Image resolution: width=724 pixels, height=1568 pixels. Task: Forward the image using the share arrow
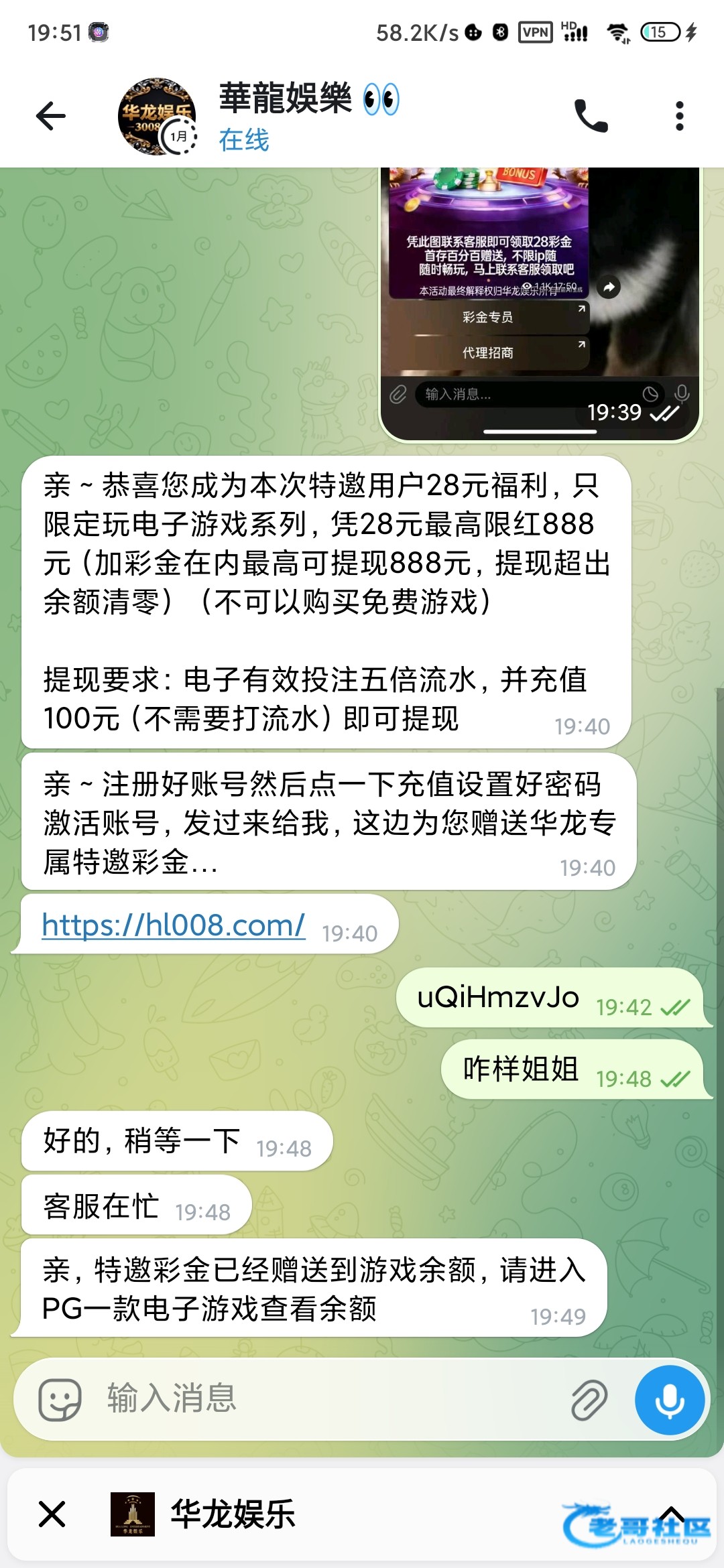pos(609,287)
